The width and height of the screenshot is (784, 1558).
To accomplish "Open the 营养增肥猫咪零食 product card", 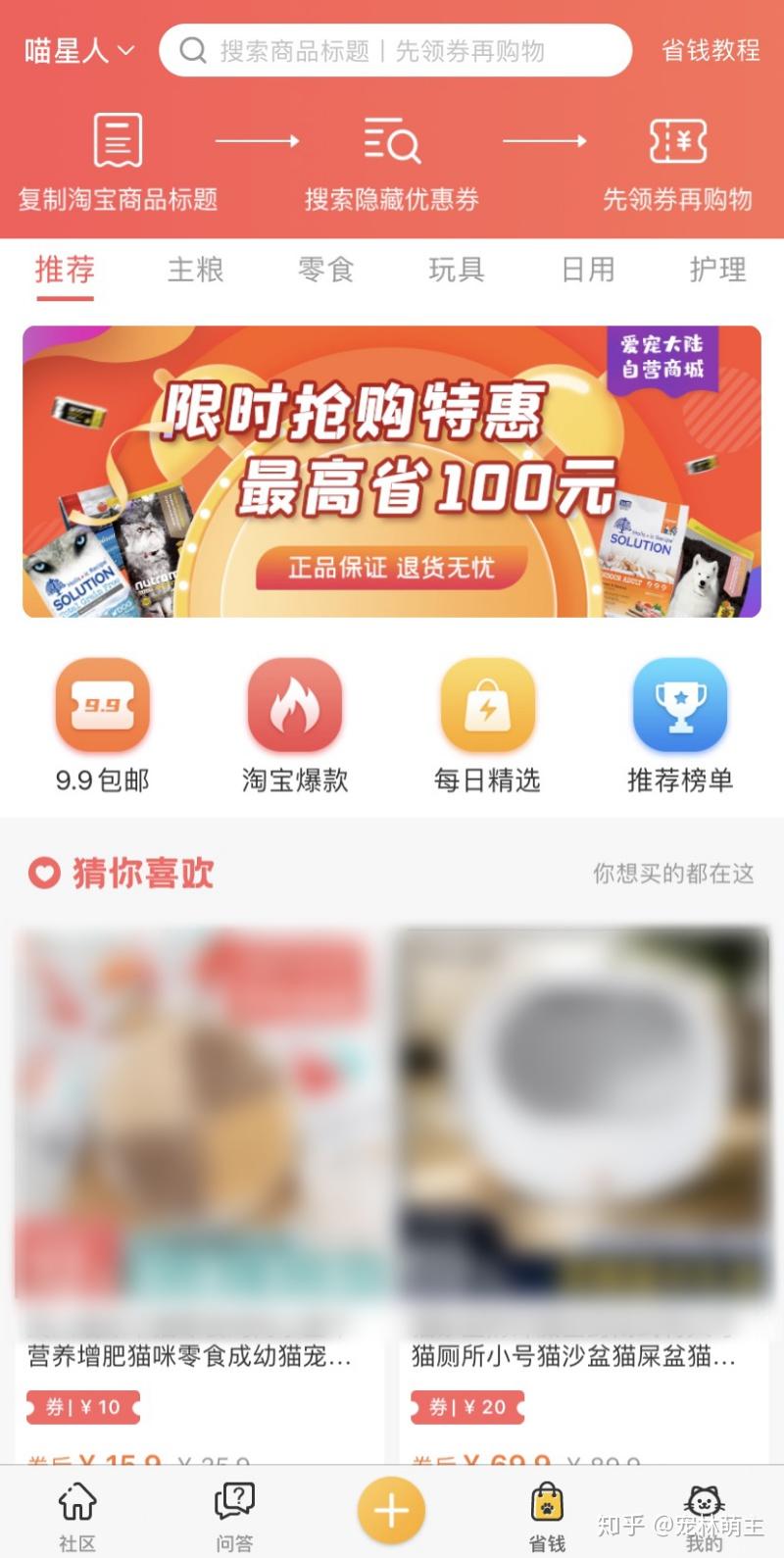I will click(199, 1177).
